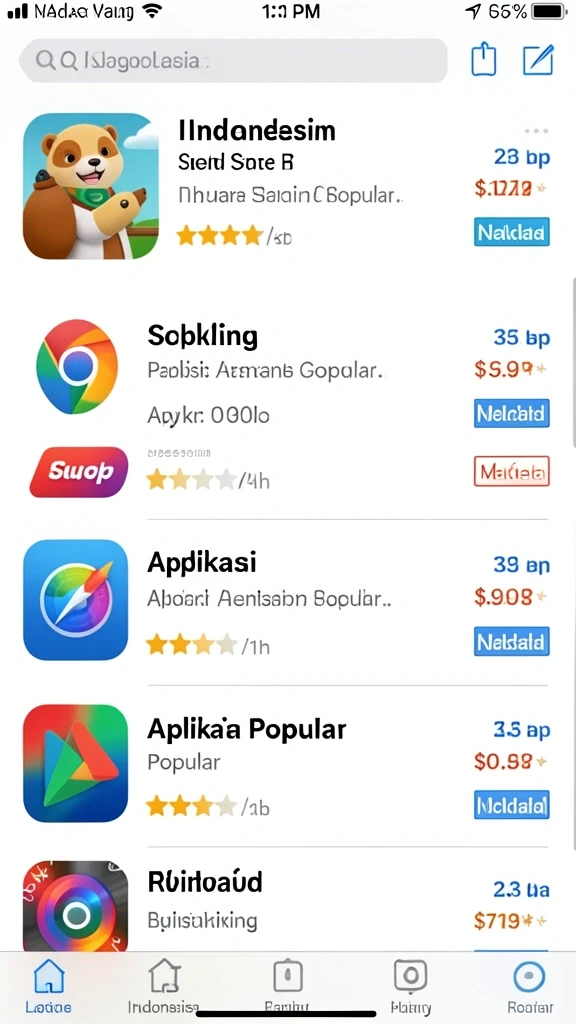This screenshot has height=1024, width=576.
Task: Tap the search field at the top
Action: 233,61
